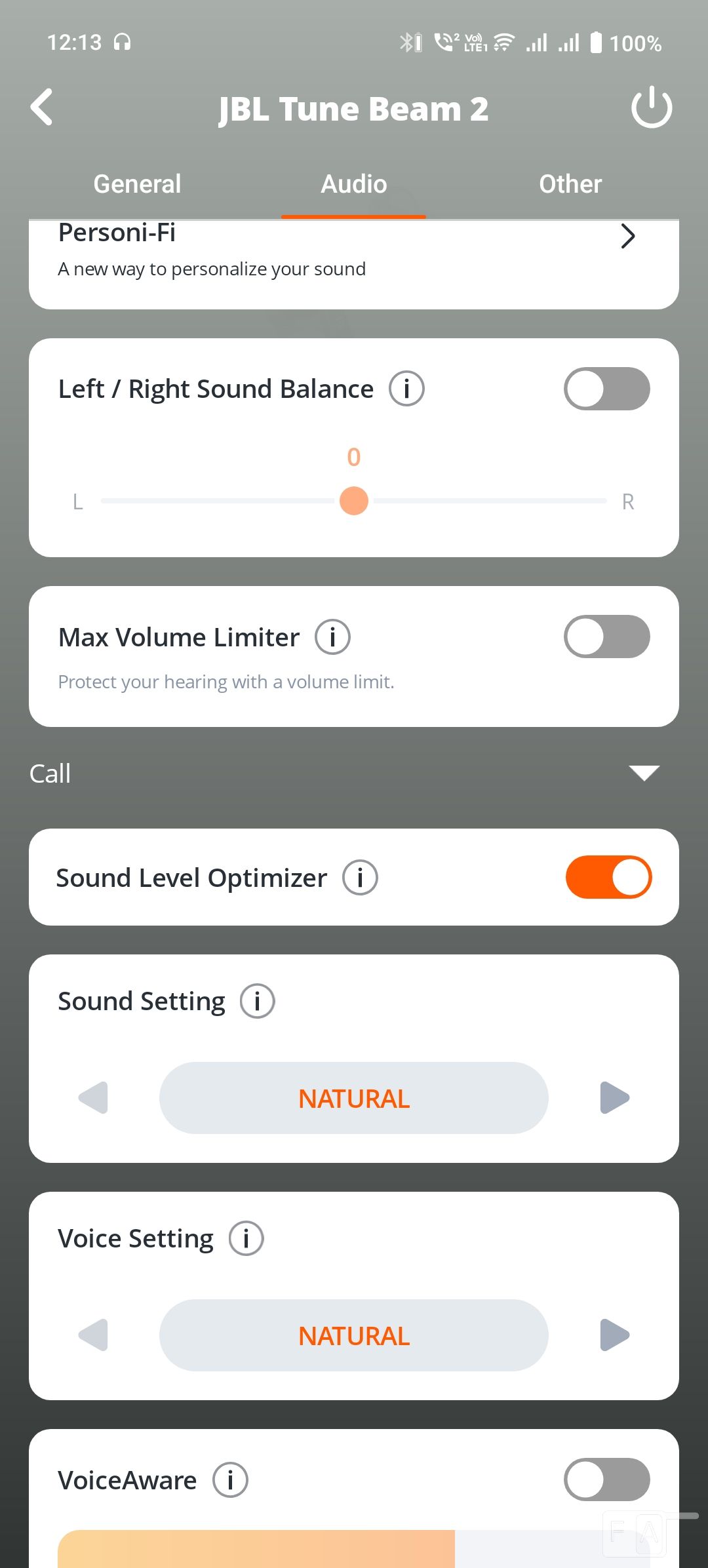Show Sound Setting info
This screenshot has width=708, height=1568.
click(257, 1001)
